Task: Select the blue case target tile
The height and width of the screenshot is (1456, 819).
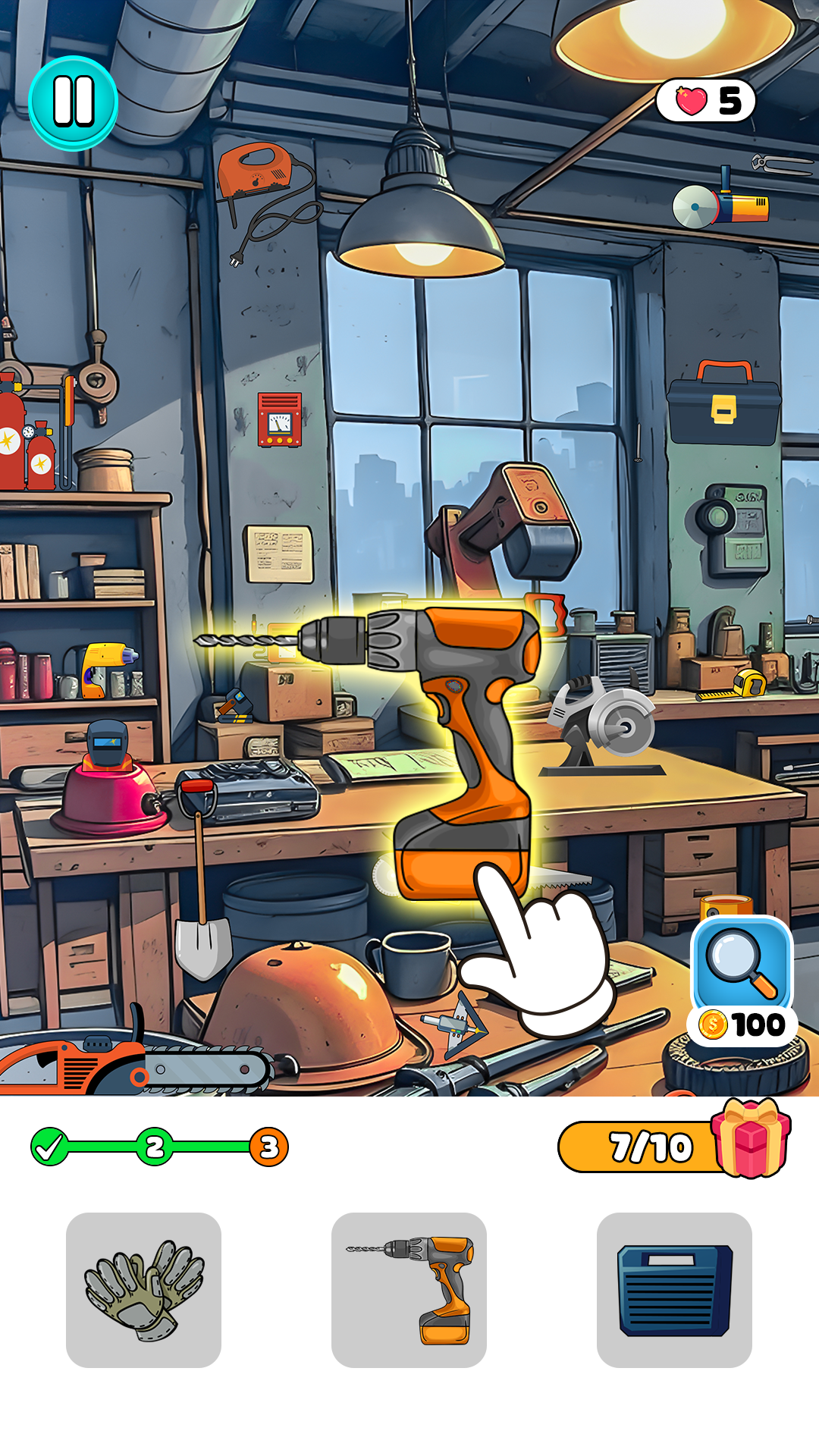Action: [674, 1290]
